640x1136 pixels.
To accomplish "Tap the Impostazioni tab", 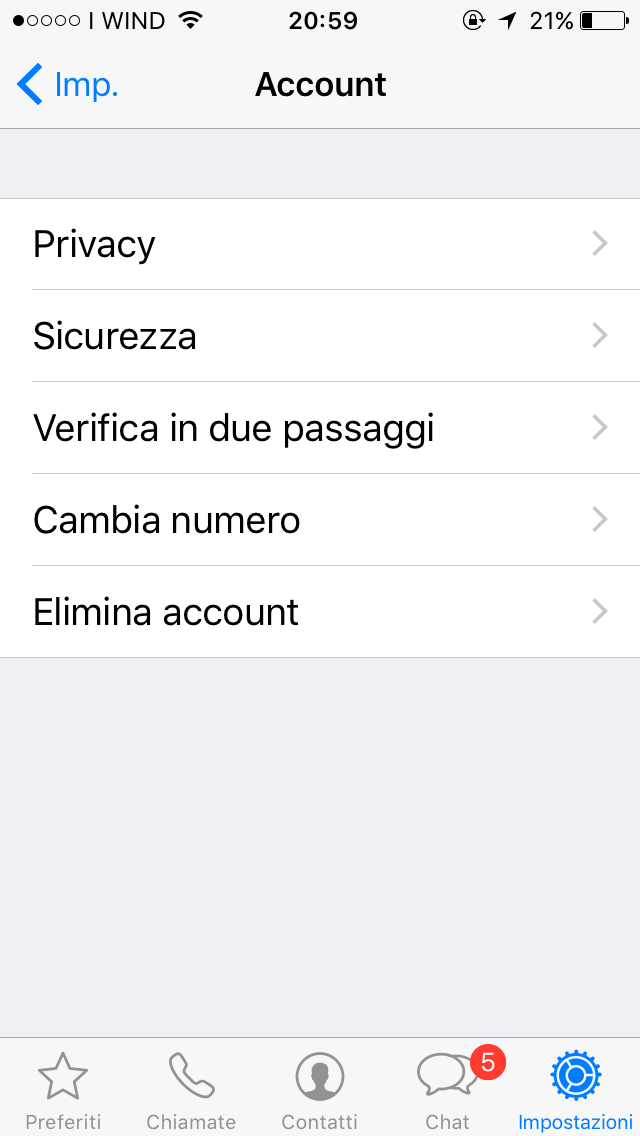I will (x=575, y=1090).
